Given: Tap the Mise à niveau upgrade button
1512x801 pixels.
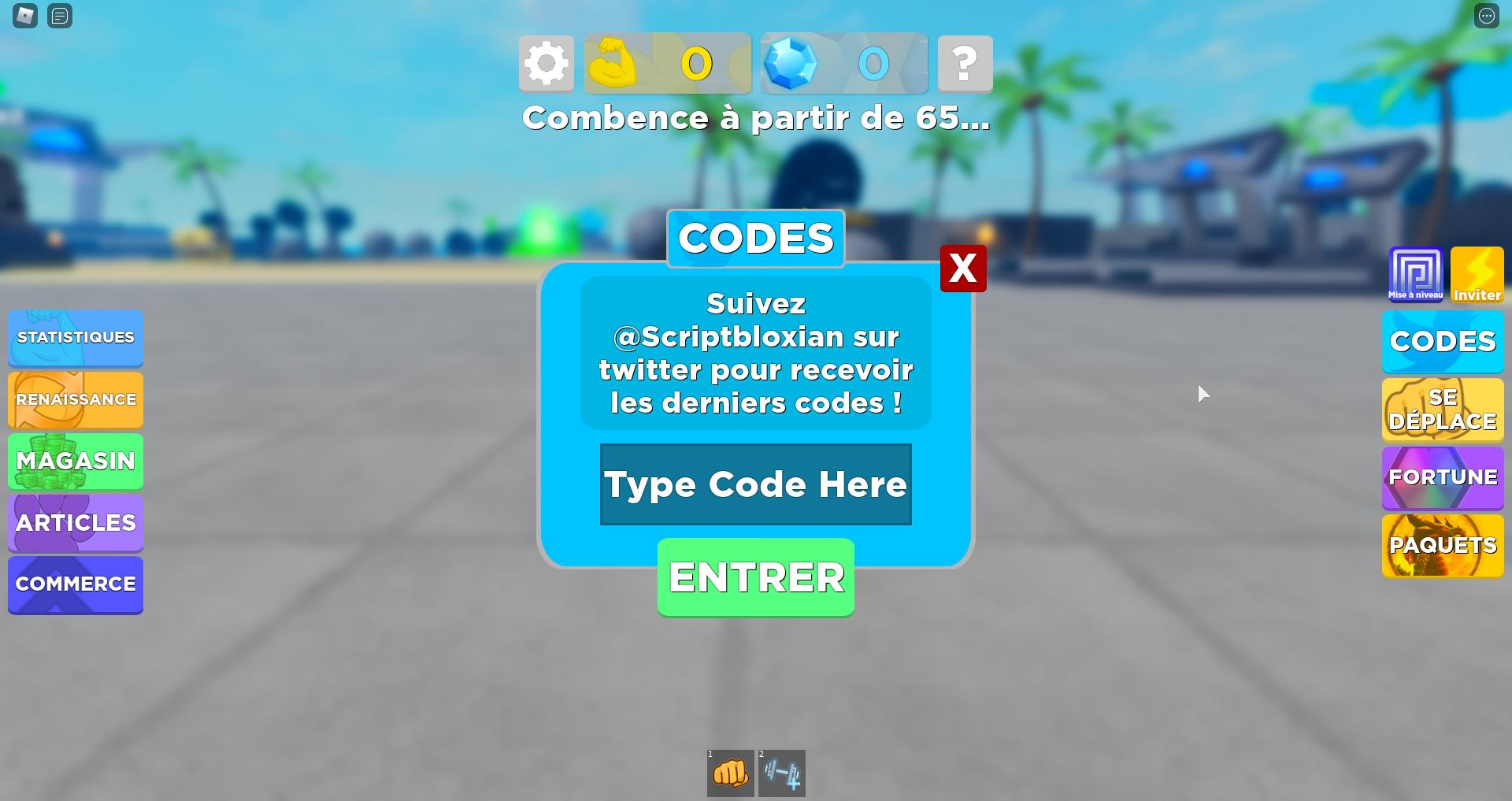Looking at the screenshot, I should point(1415,274).
